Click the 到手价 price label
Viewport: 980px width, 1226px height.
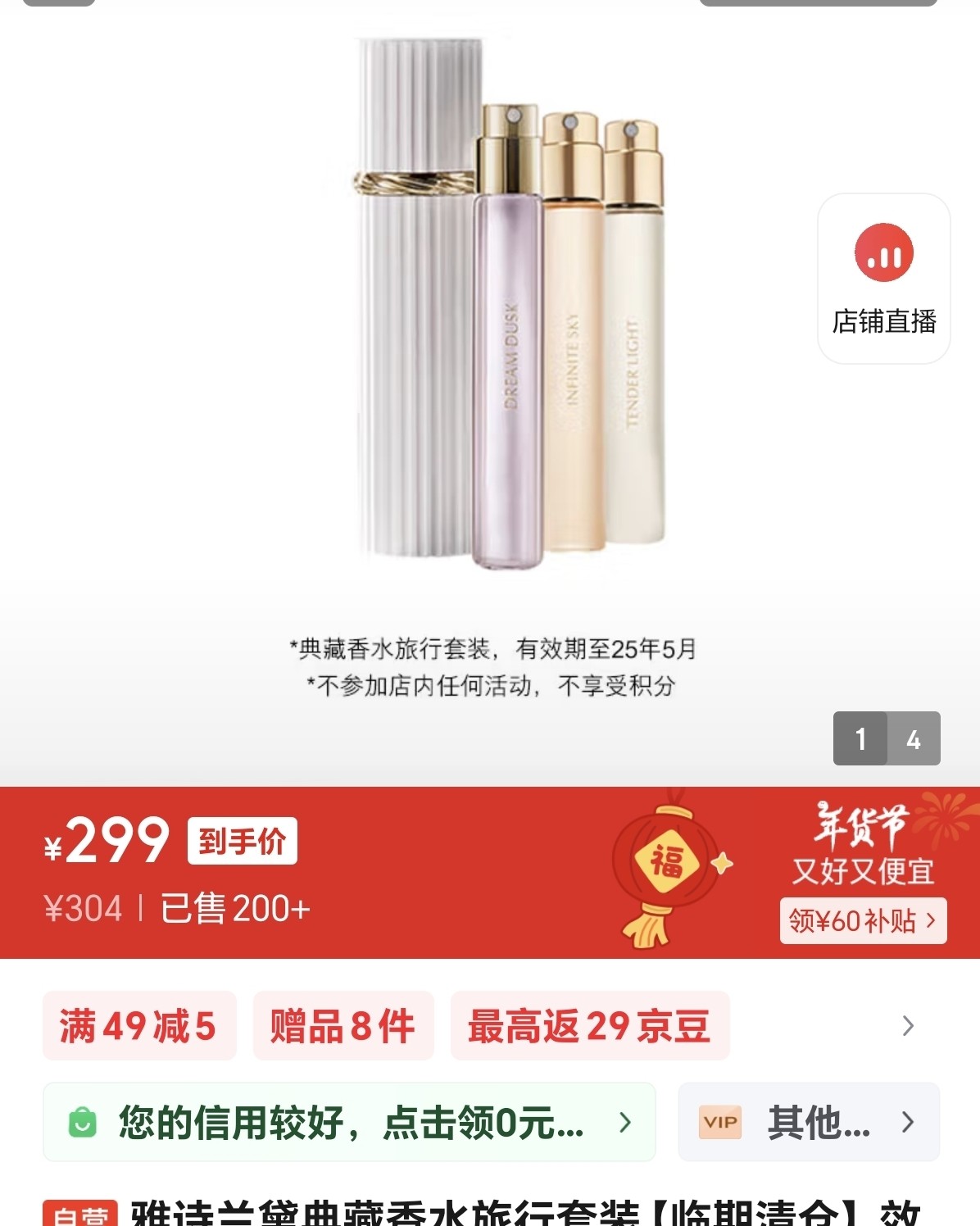click(241, 841)
